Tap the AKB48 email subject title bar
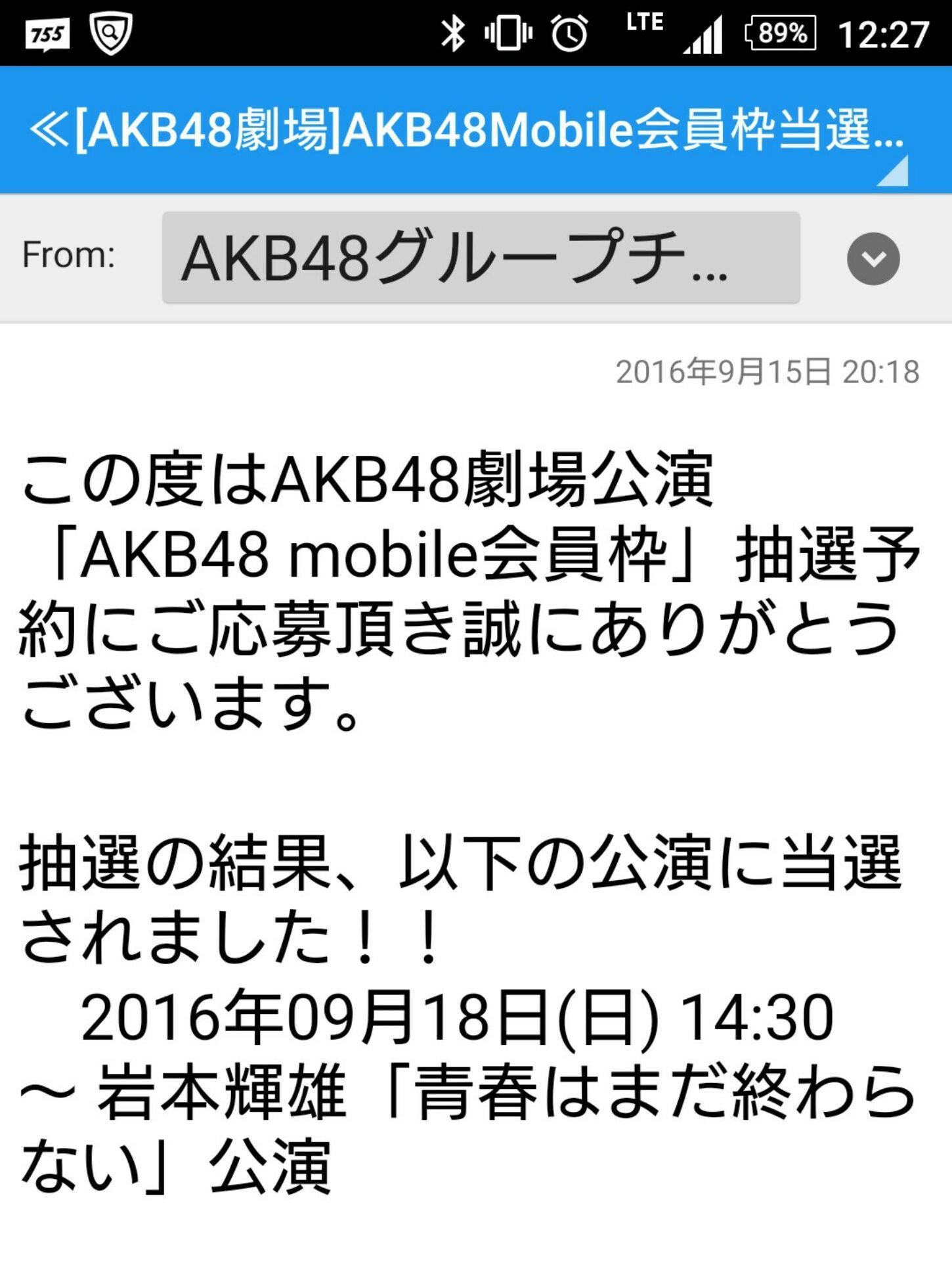This screenshot has width=952, height=1261. point(467,129)
